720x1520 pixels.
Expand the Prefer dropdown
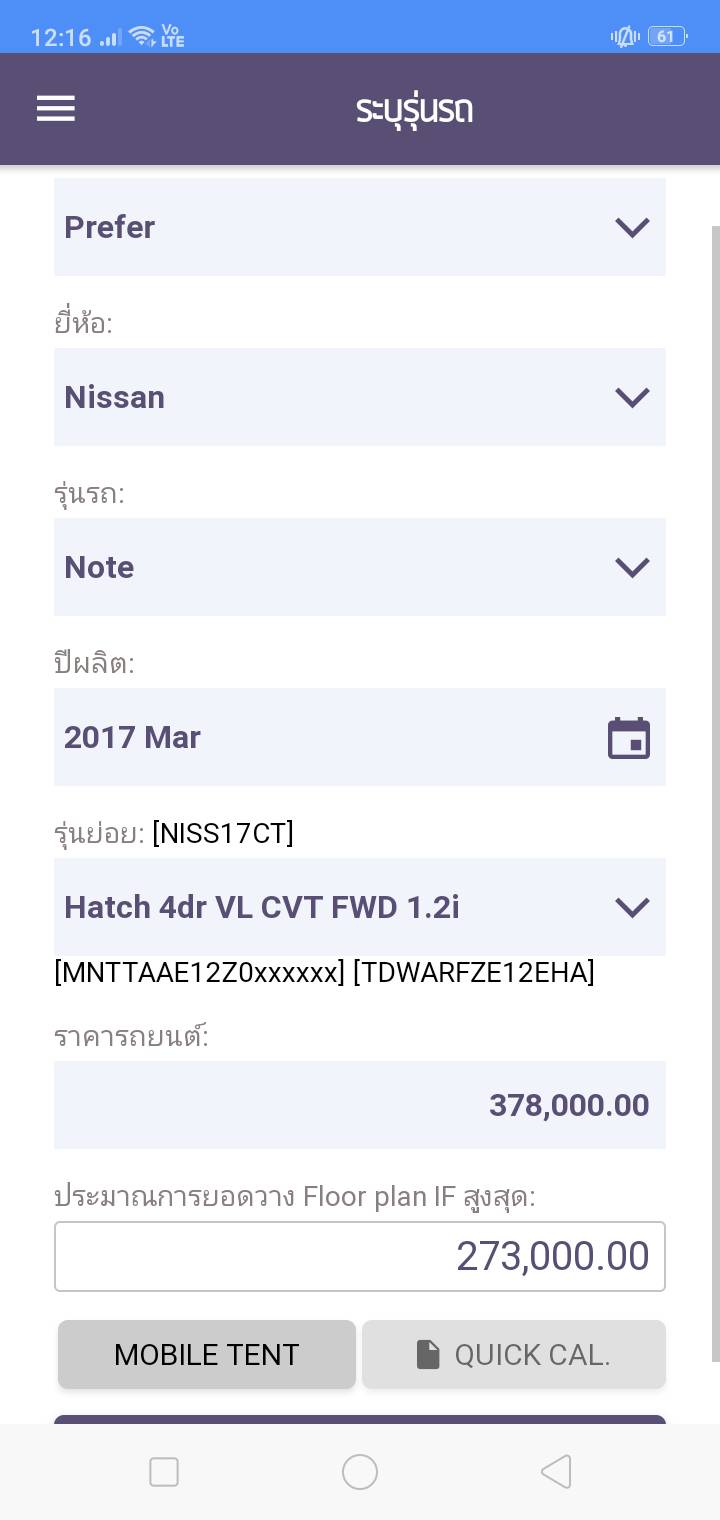click(x=360, y=227)
